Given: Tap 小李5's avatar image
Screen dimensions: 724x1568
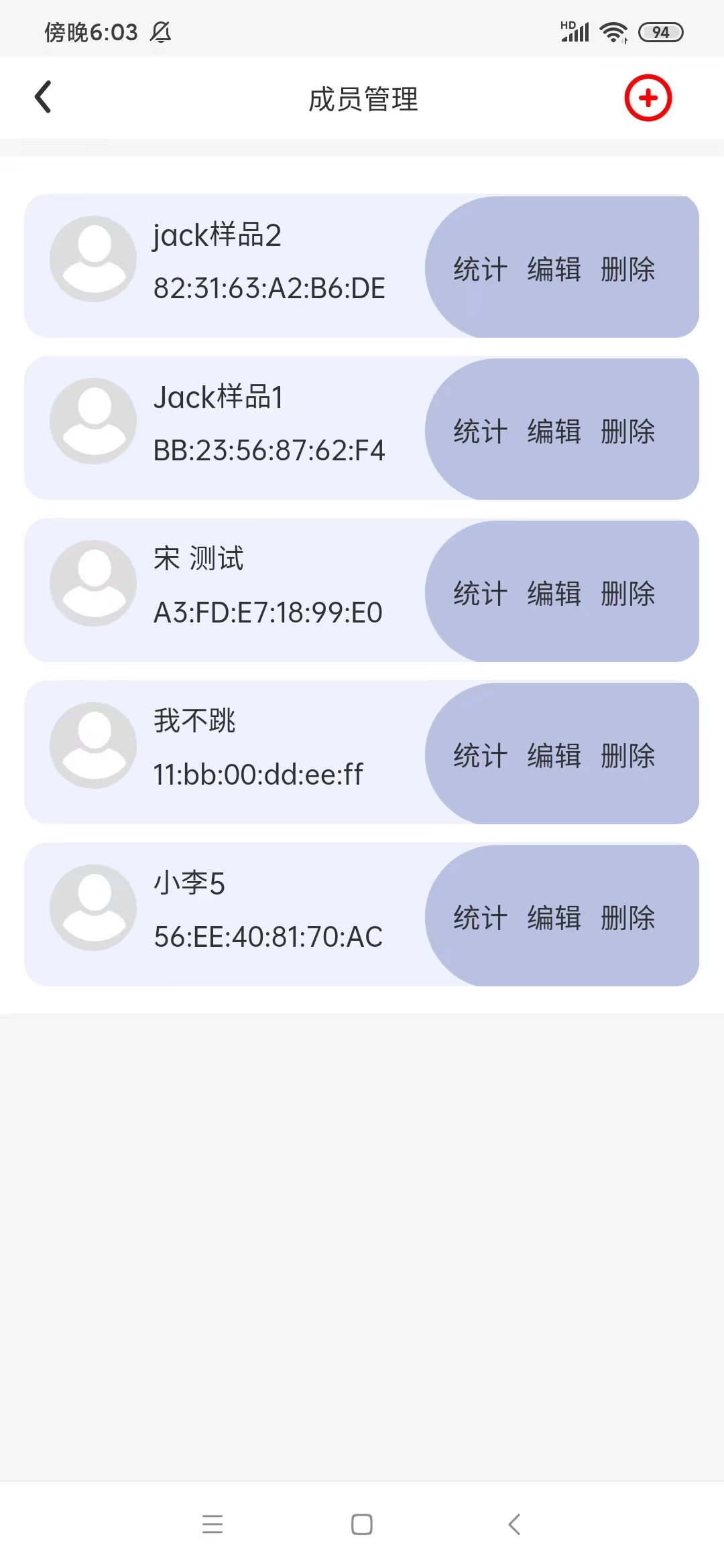Looking at the screenshot, I should point(93,907).
